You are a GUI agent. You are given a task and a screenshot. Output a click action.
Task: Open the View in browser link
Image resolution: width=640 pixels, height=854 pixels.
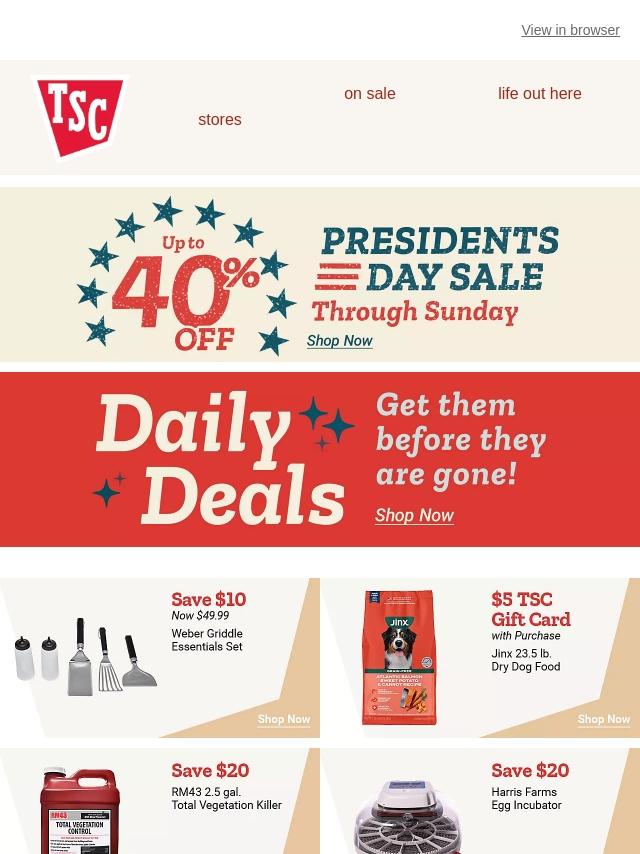click(570, 30)
